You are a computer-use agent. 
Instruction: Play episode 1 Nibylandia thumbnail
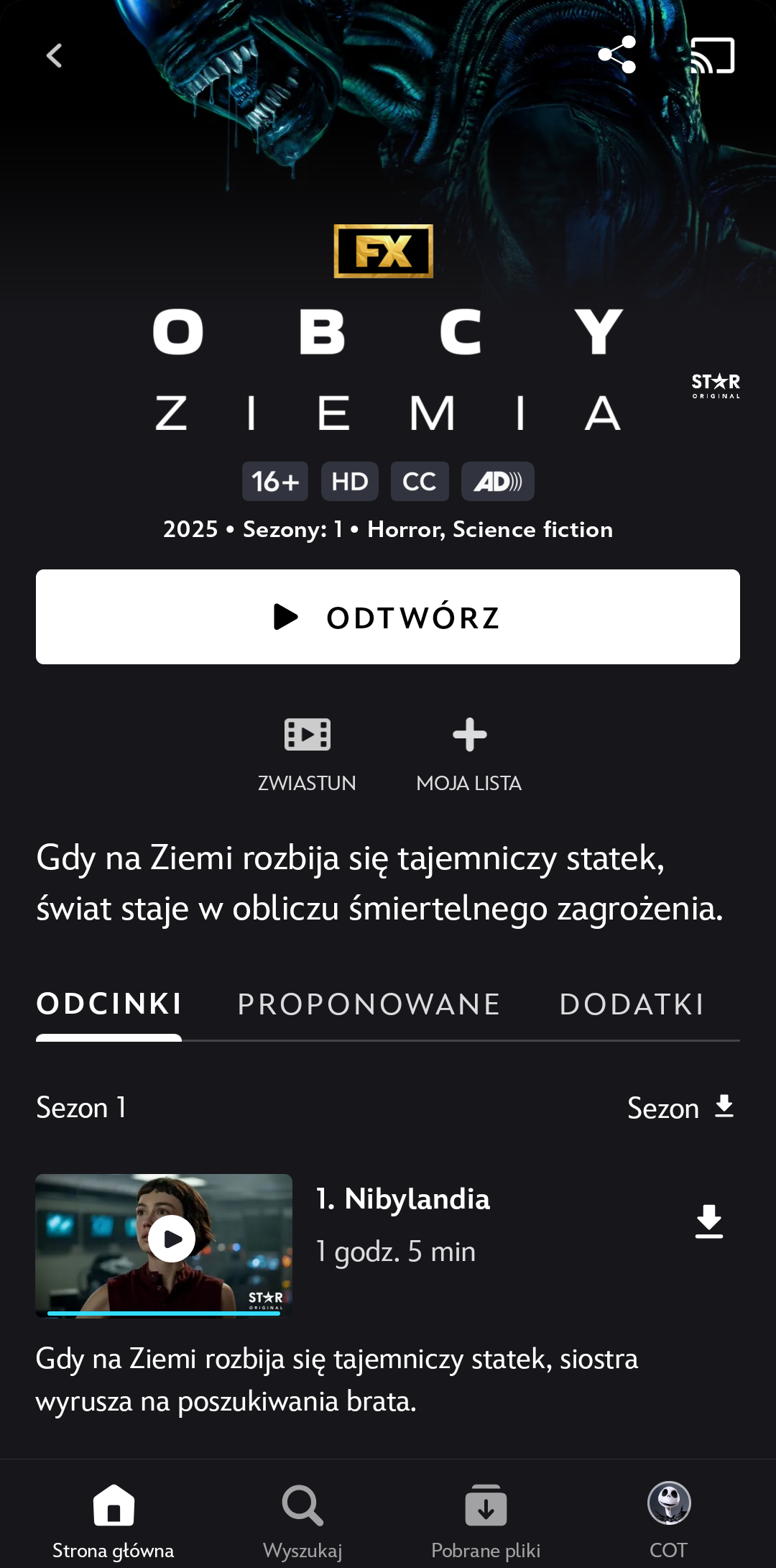point(171,1239)
